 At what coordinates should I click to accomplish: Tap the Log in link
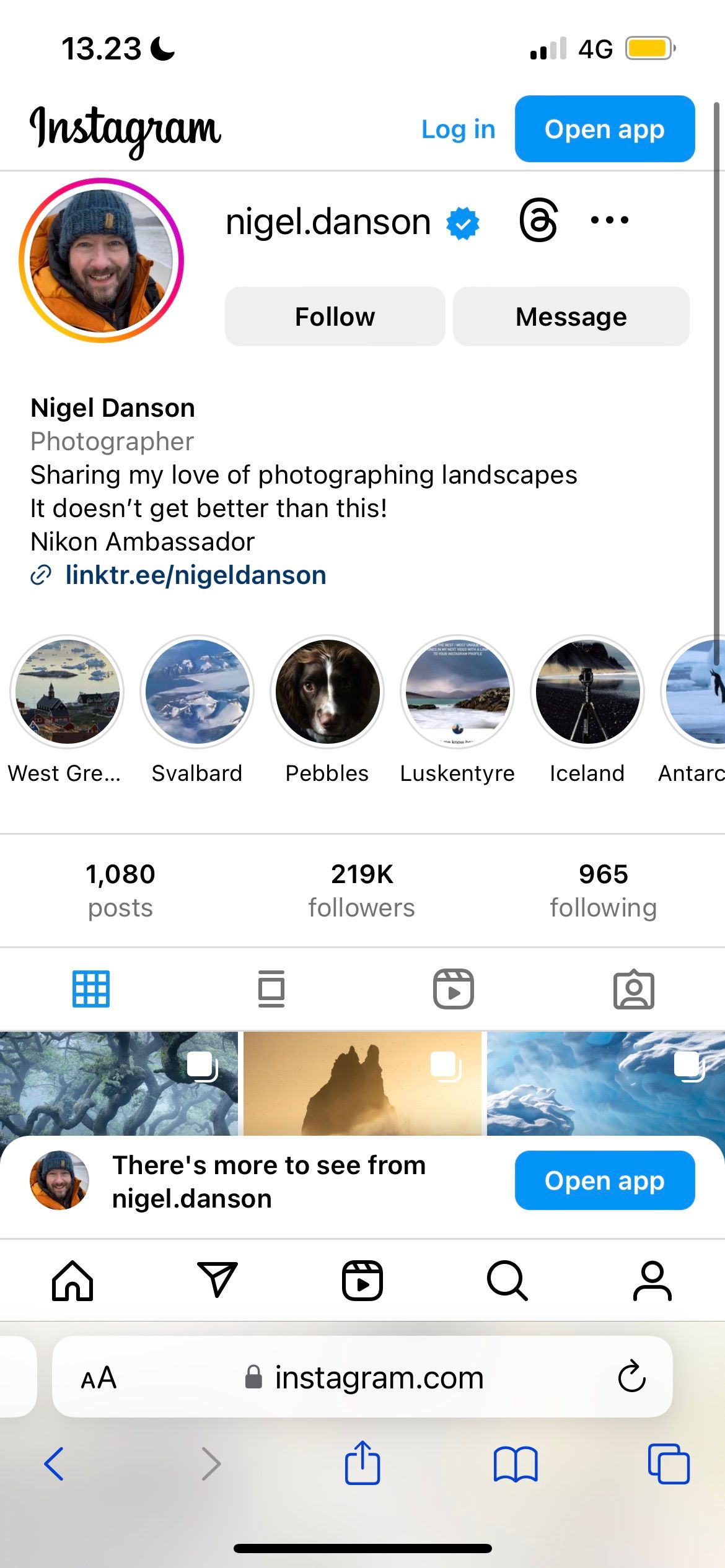458,129
